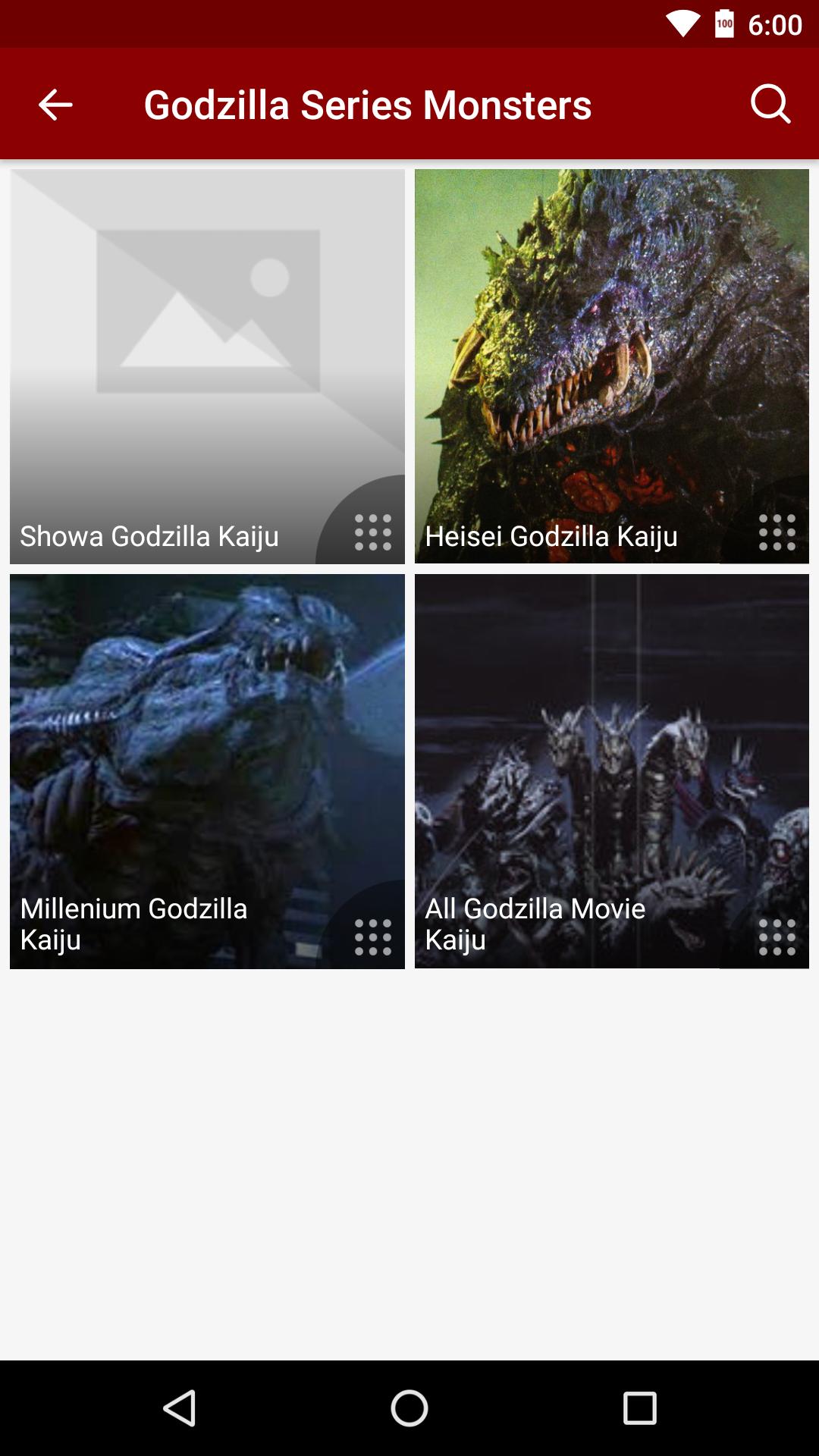819x1456 pixels.
Task: Tap the clock in the status bar
Action: point(777,23)
